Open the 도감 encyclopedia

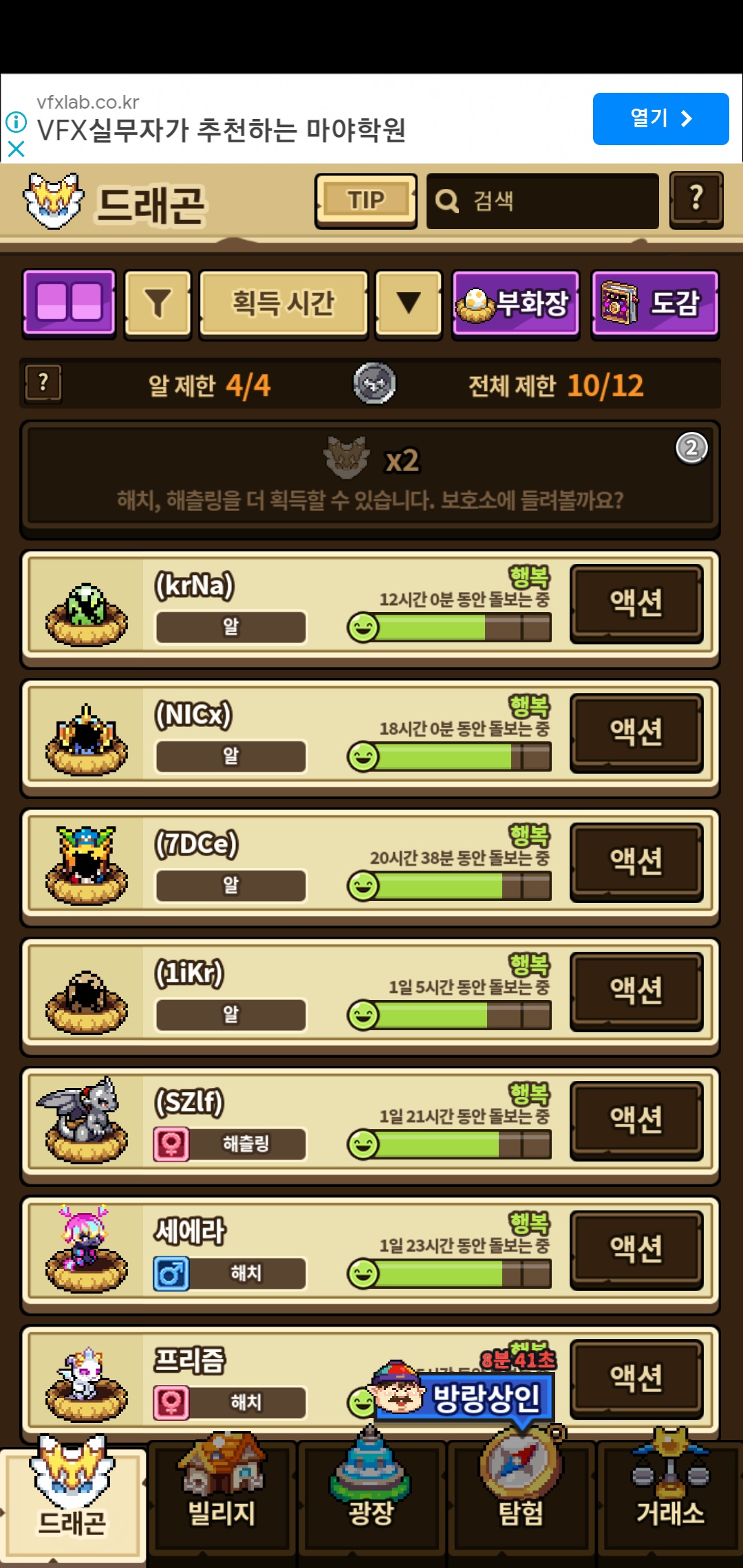pyautogui.click(x=655, y=303)
